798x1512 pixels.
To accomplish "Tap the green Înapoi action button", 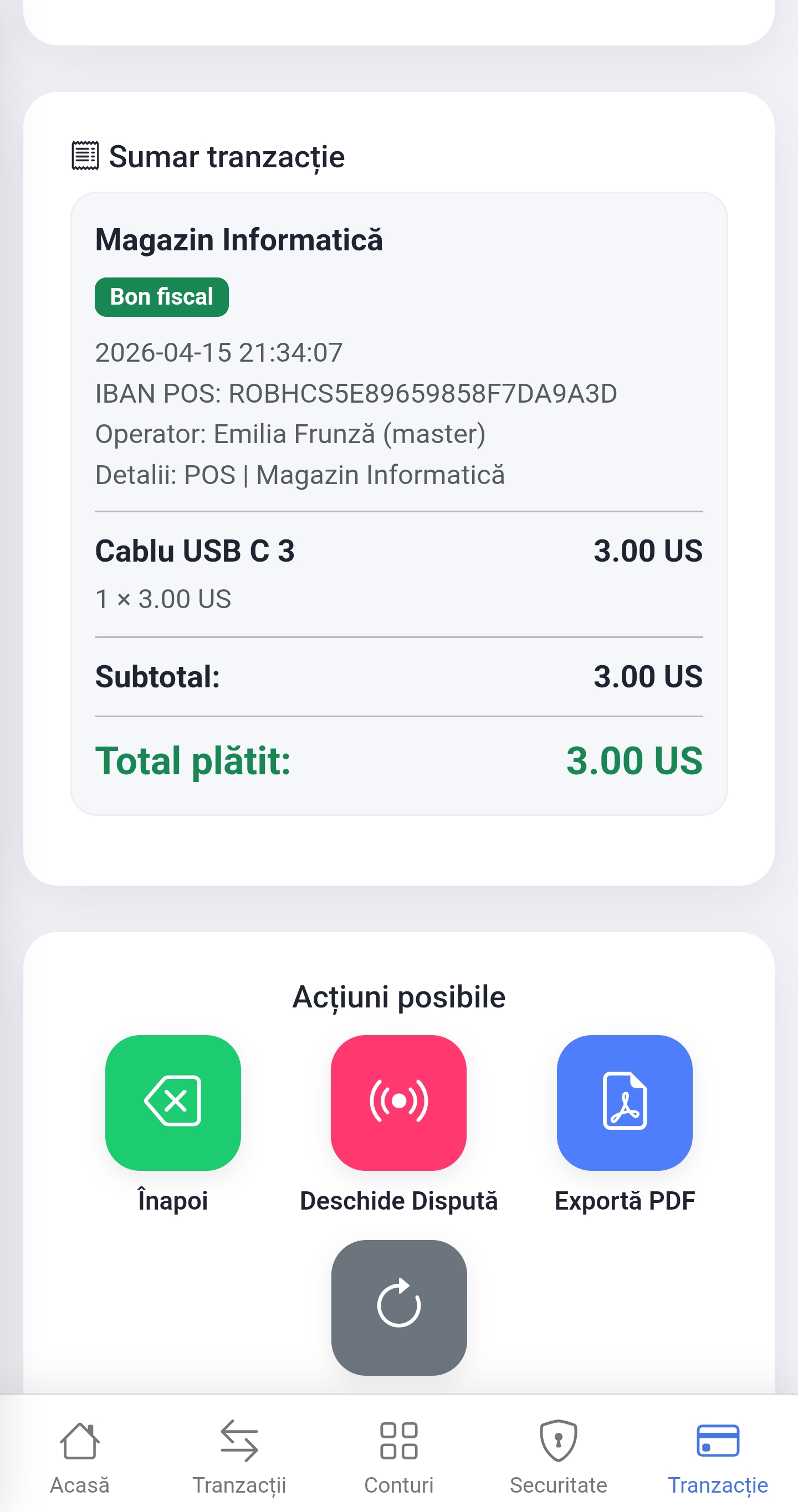I will [x=173, y=1102].
